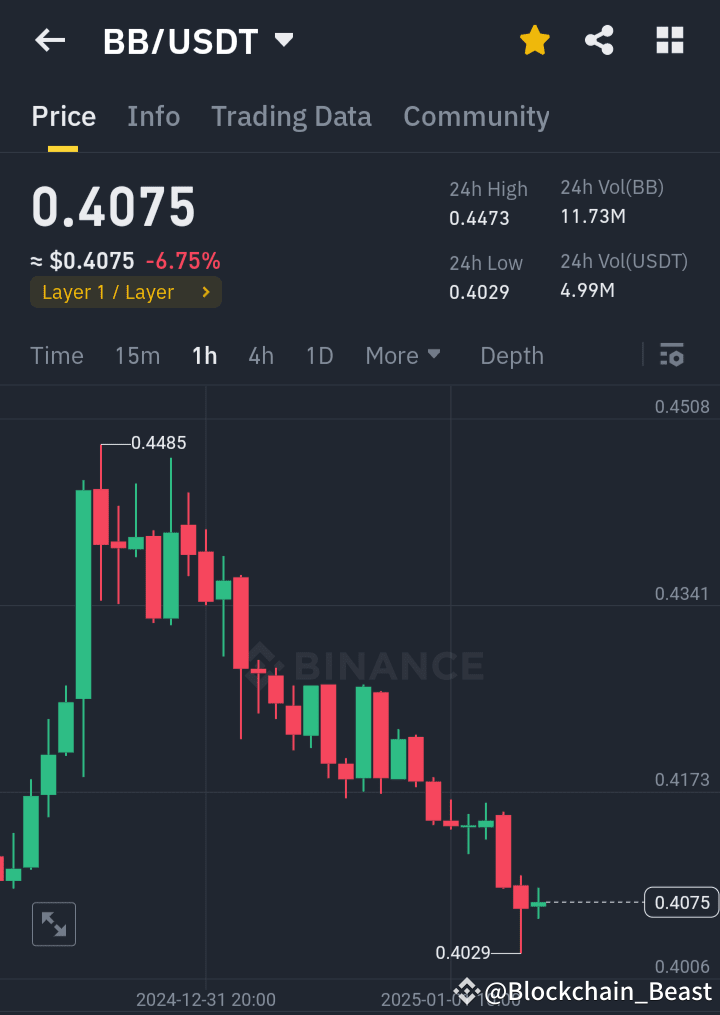720x1015 pixels.
Task: Open the chart settings icon
Action: click(671, 355)
